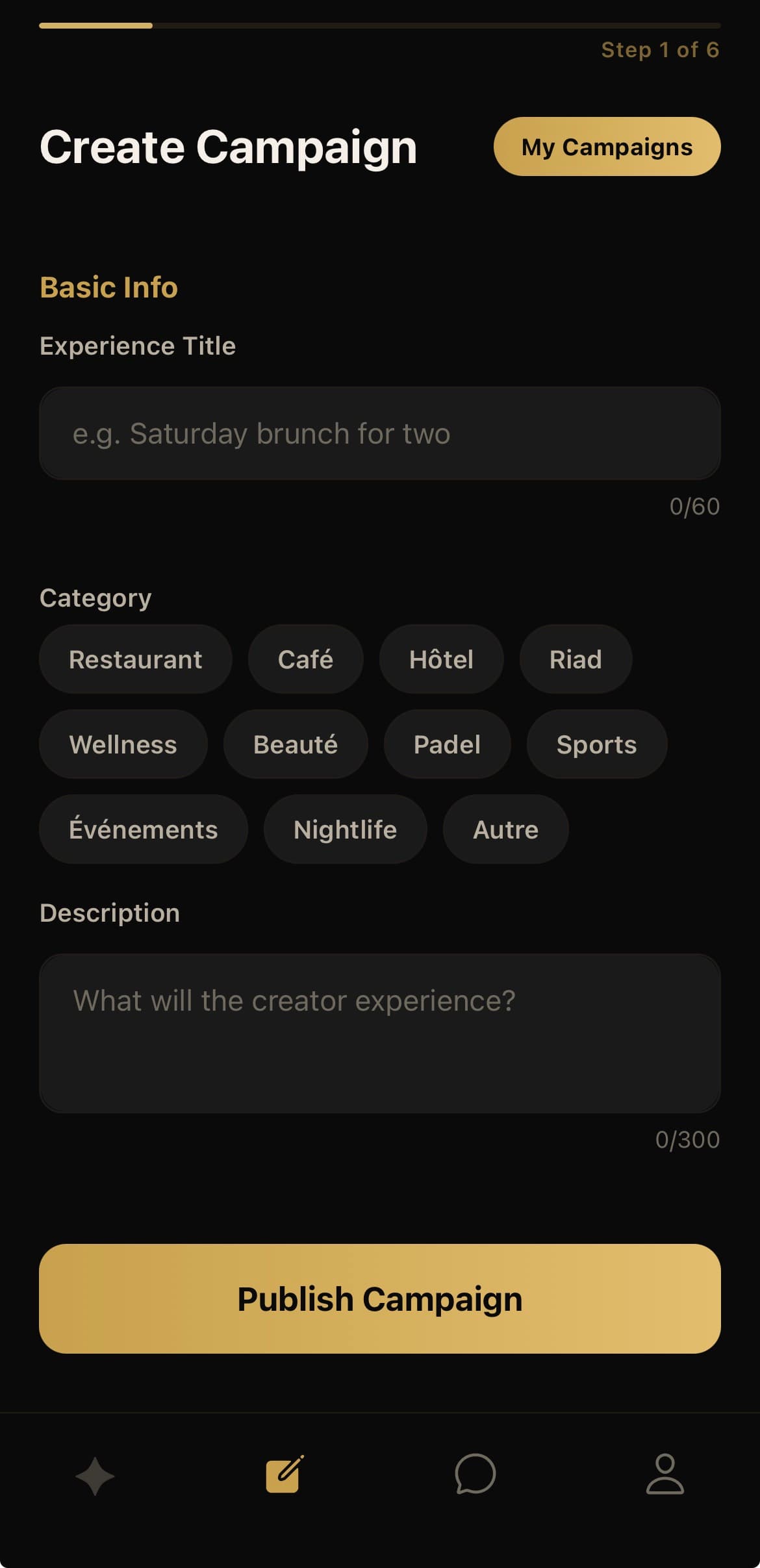The height and width of the screenshot is (1568, 760).
Task: Publish the campaign
Action: [379, 1299]
